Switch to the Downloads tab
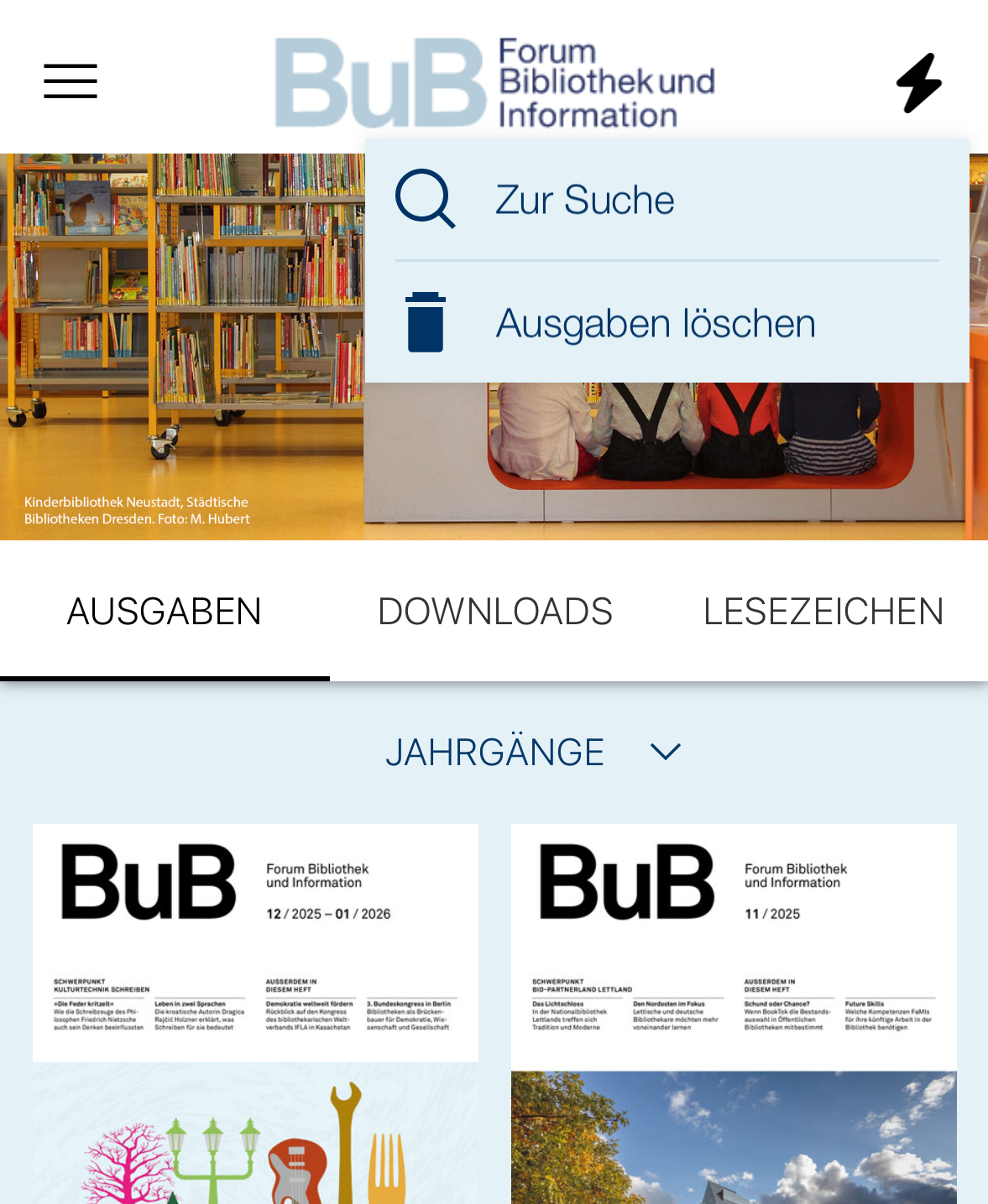 [495, 612]
